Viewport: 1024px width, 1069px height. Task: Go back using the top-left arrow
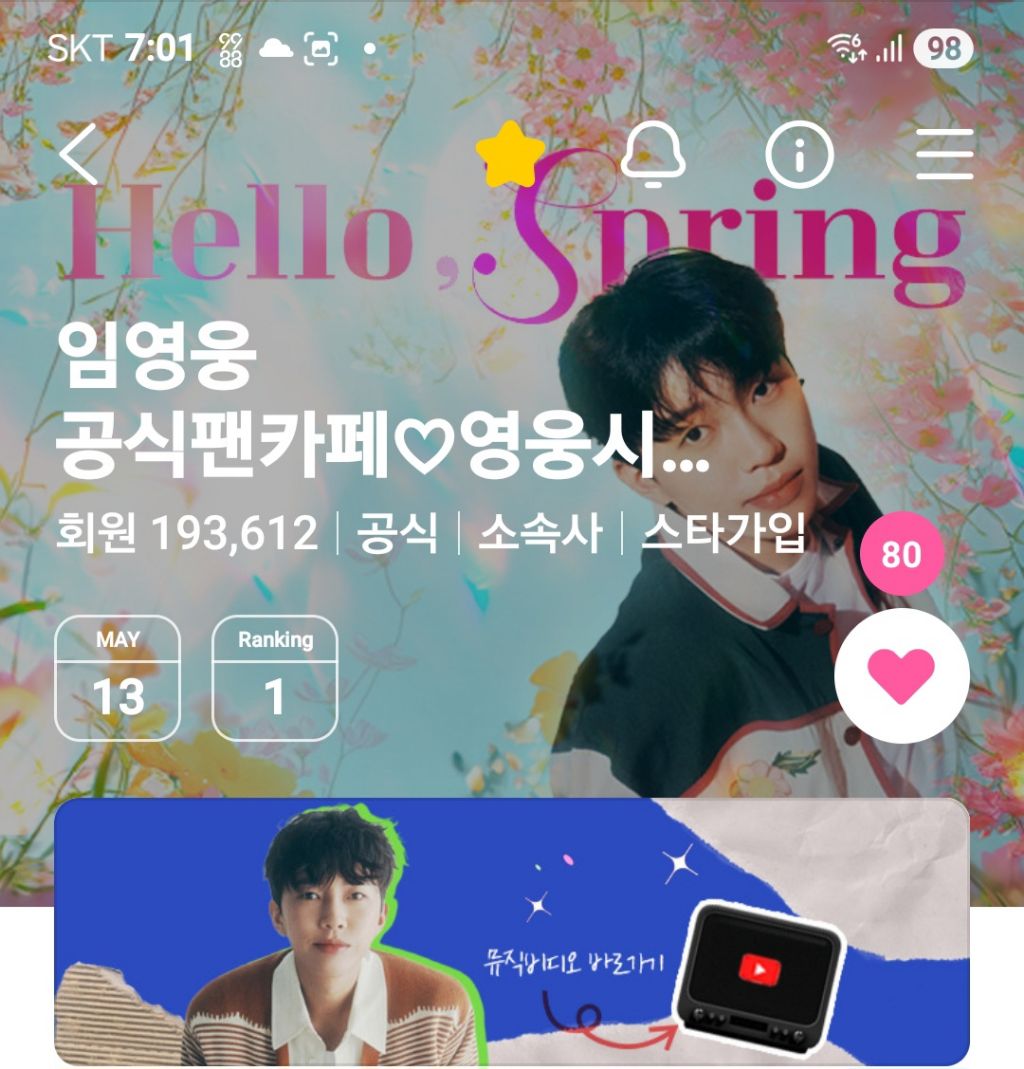click(x=80, y=154)
